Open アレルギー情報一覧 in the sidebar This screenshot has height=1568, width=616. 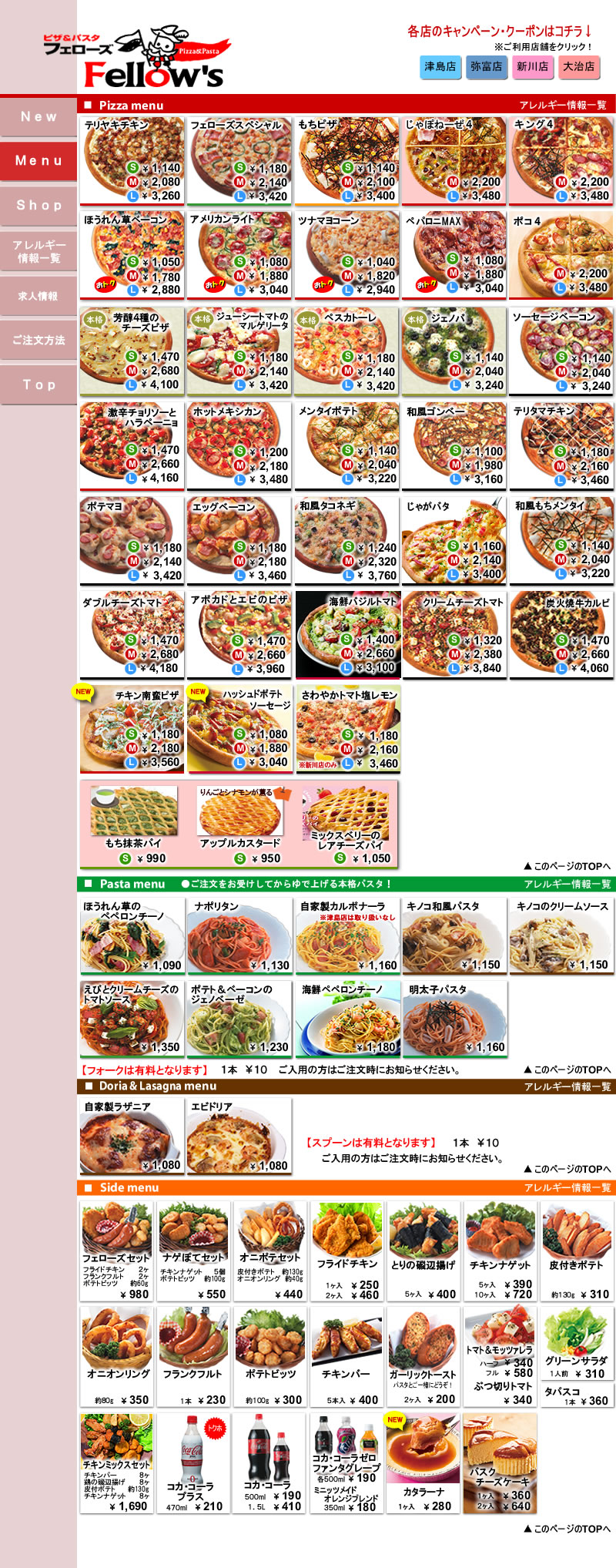(38, 251)
